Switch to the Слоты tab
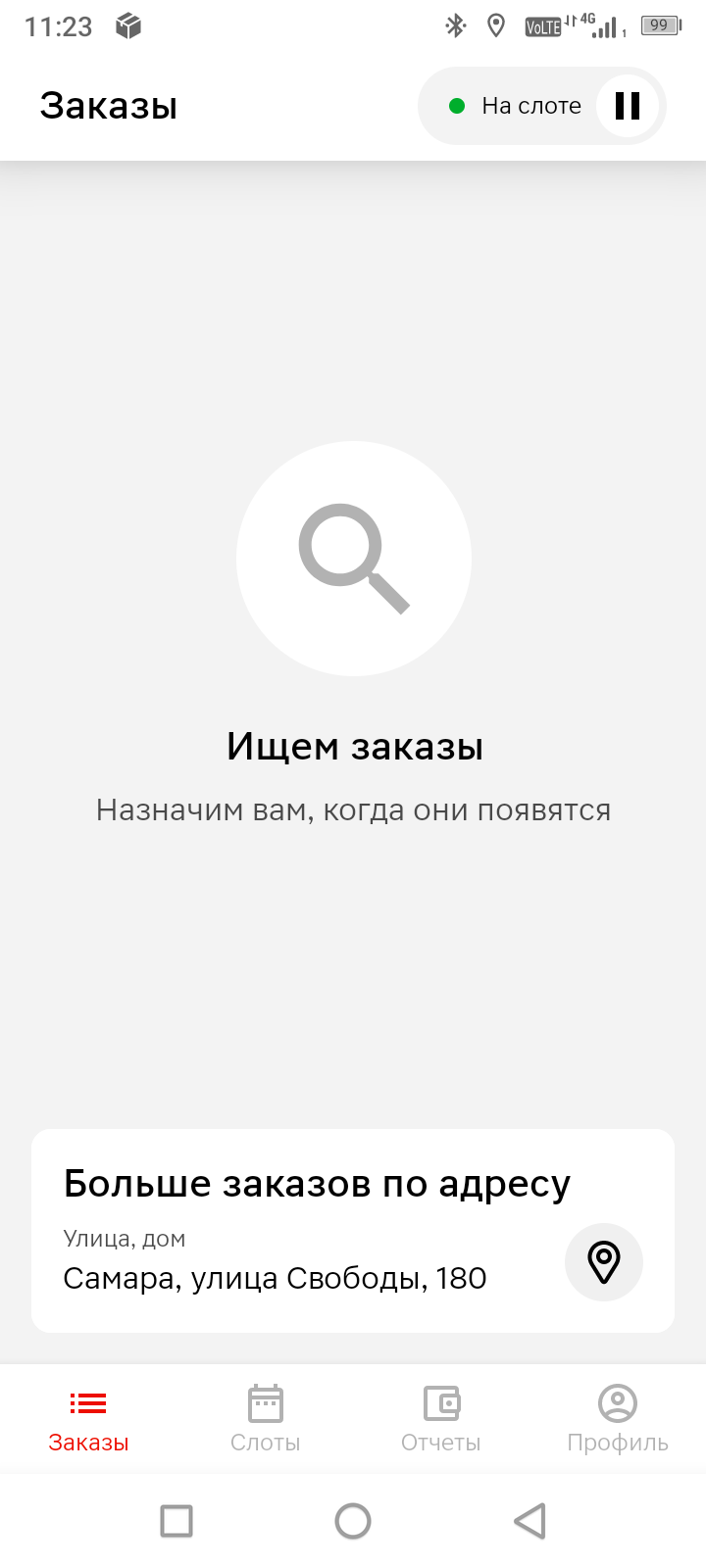Image resolution: width=706 pixels, height=1568 pixels. (x=265, y=1419)
